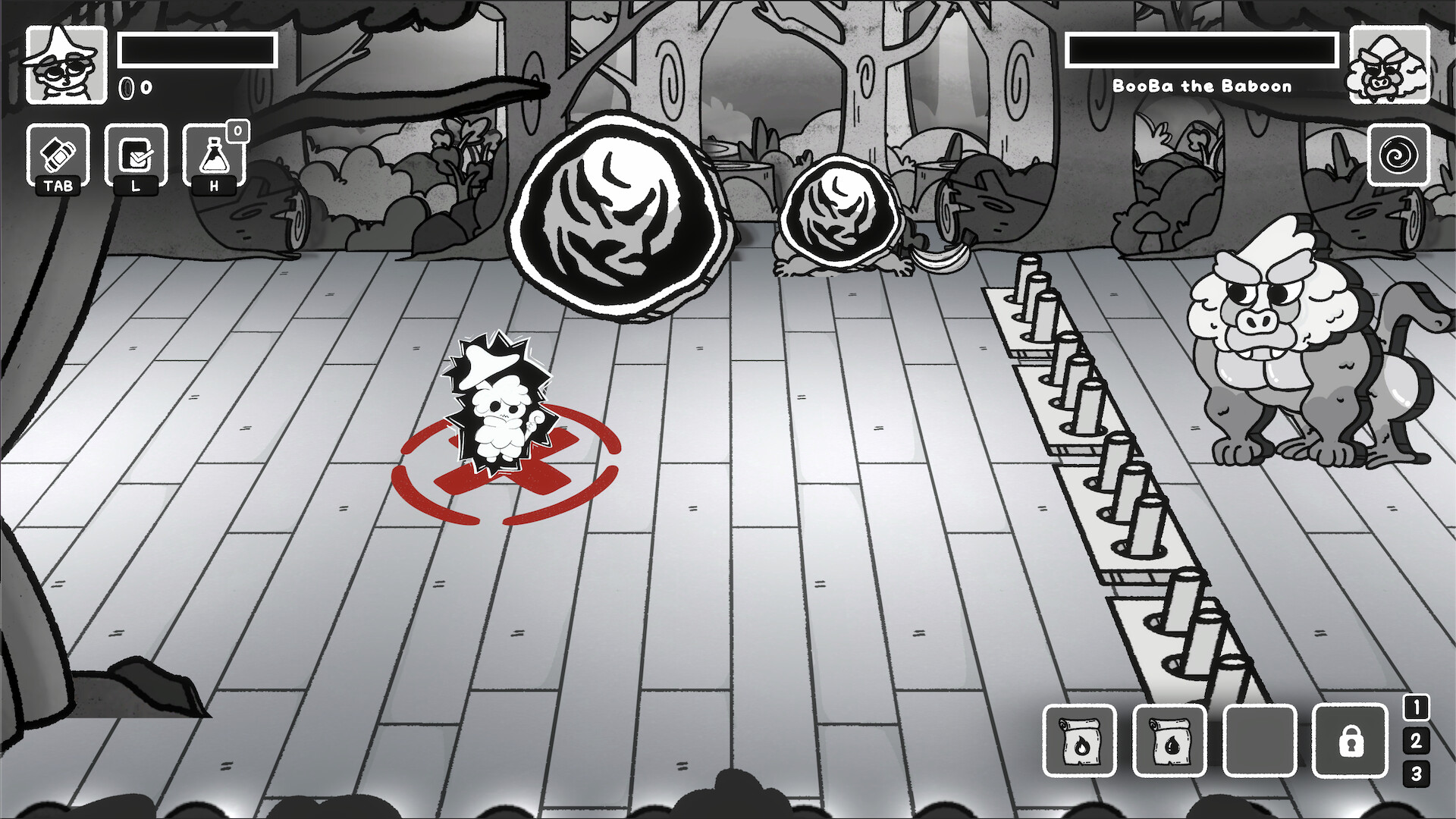The image size is (1456, 819).
Task: Switch to scroll loadout 2
Action: click(x=1416, y=741)
